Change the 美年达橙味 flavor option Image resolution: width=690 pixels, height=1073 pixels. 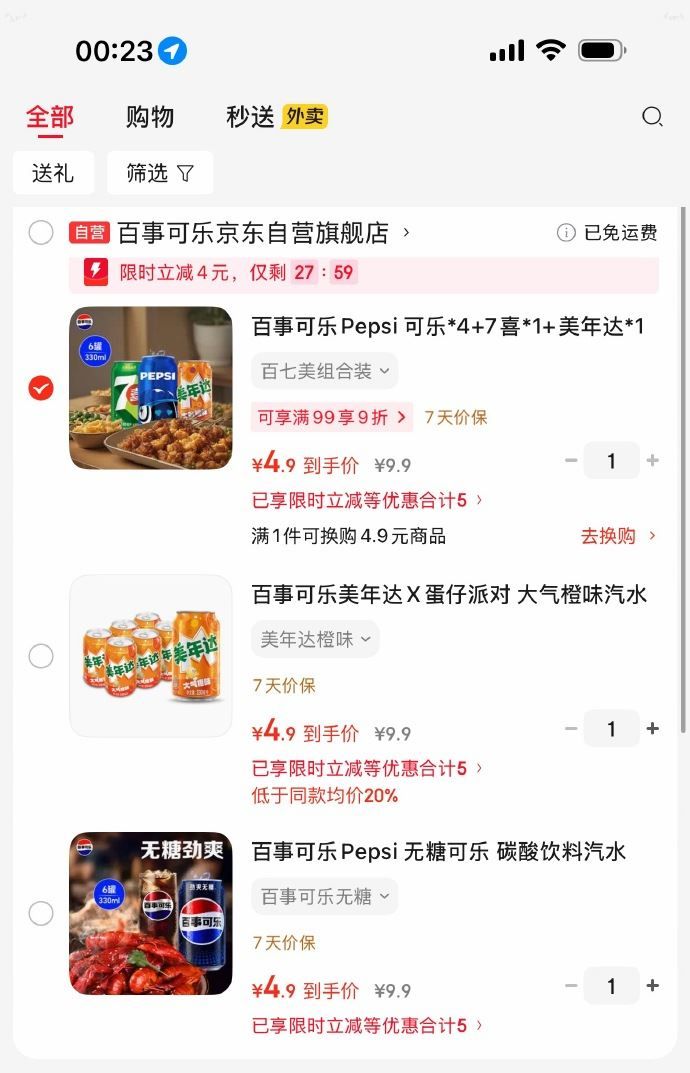point(315,639)
